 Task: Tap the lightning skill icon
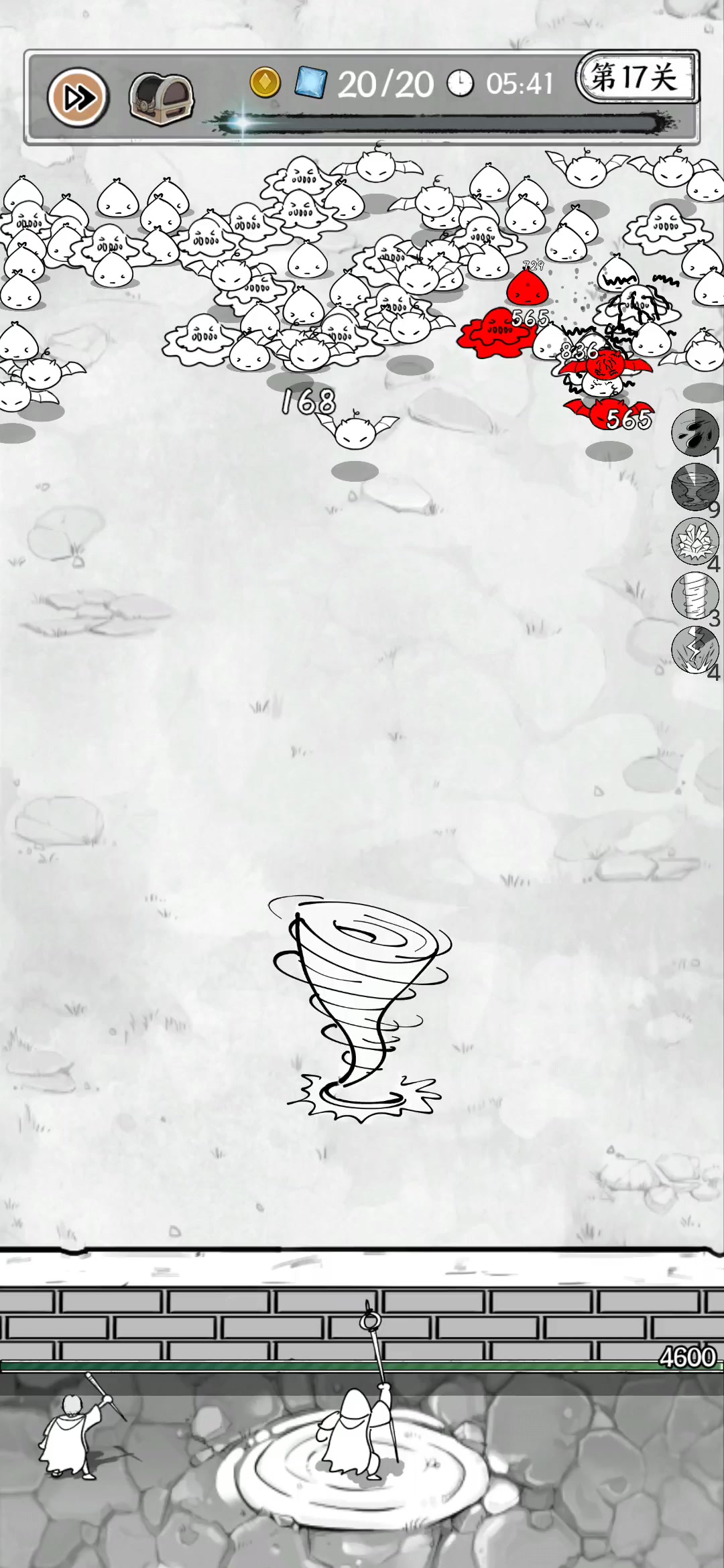point(695,649)
